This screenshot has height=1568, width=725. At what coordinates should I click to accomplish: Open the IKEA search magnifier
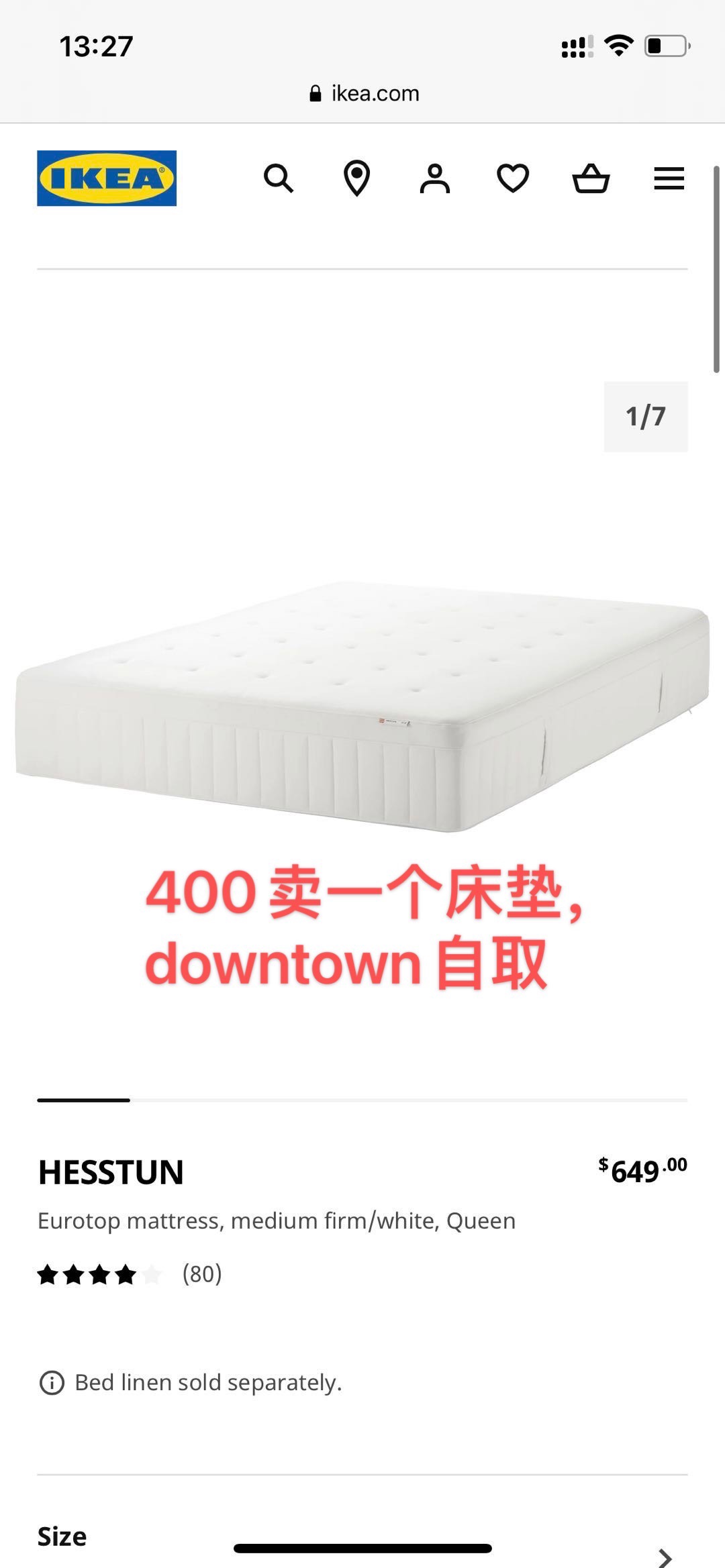279,178
